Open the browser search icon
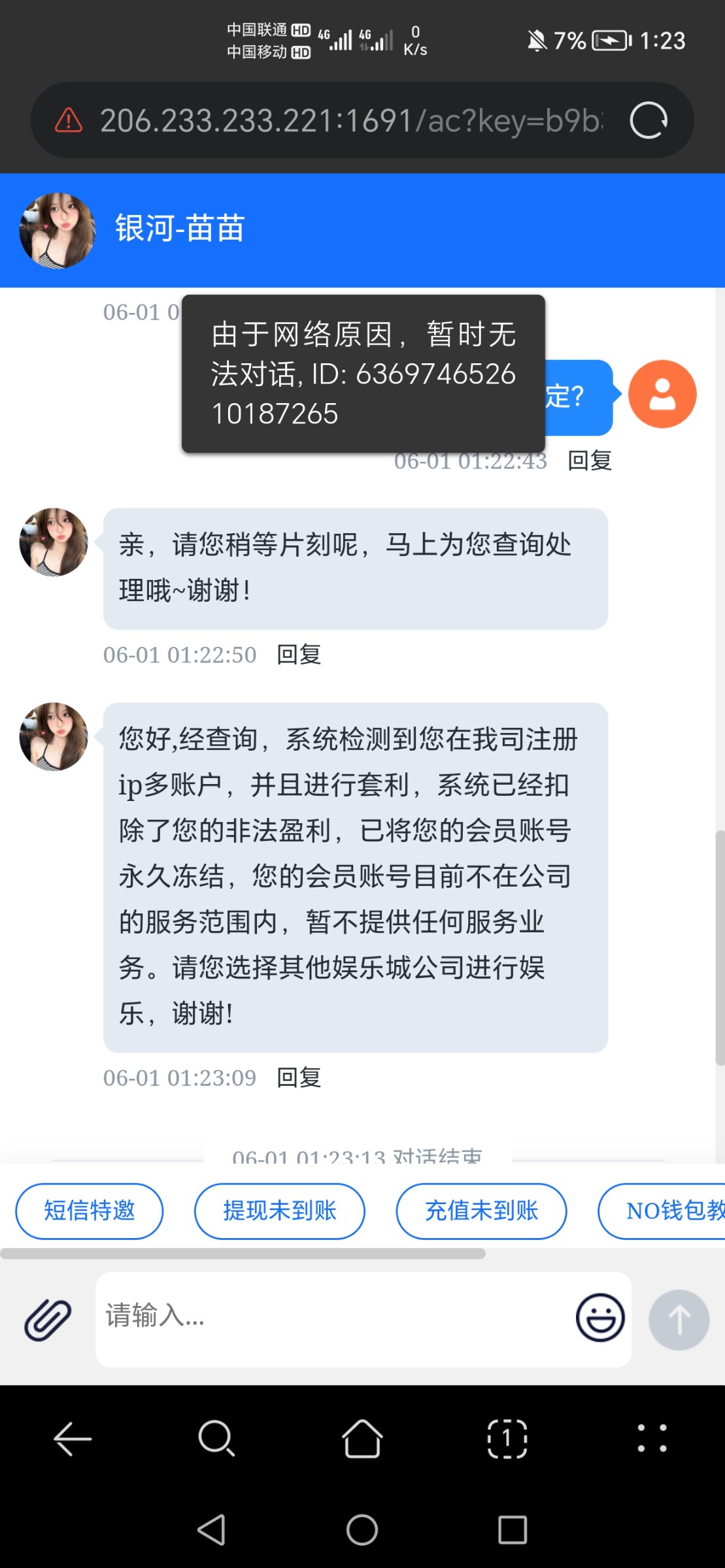This screenshot has height=1568, width=725. click(x=216, y=1438)
